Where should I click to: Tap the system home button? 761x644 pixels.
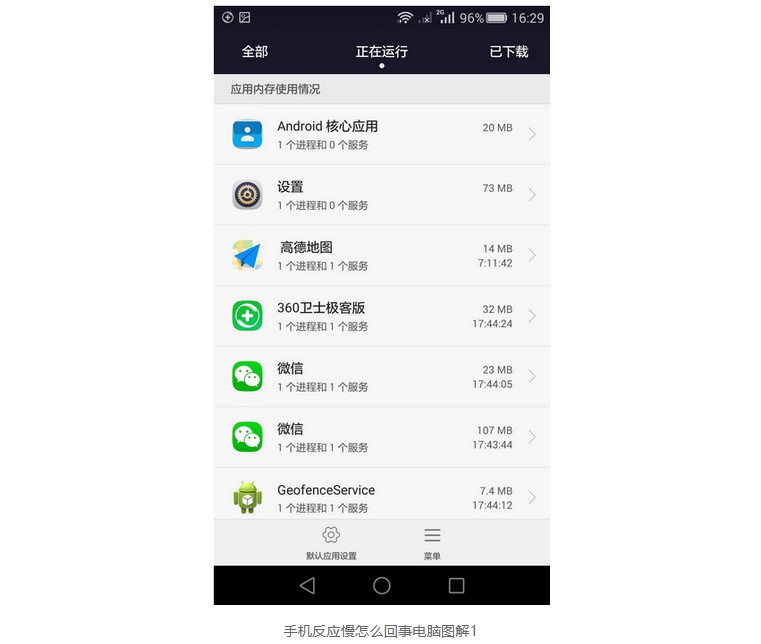pyautogui.click(x=382, y=586)
